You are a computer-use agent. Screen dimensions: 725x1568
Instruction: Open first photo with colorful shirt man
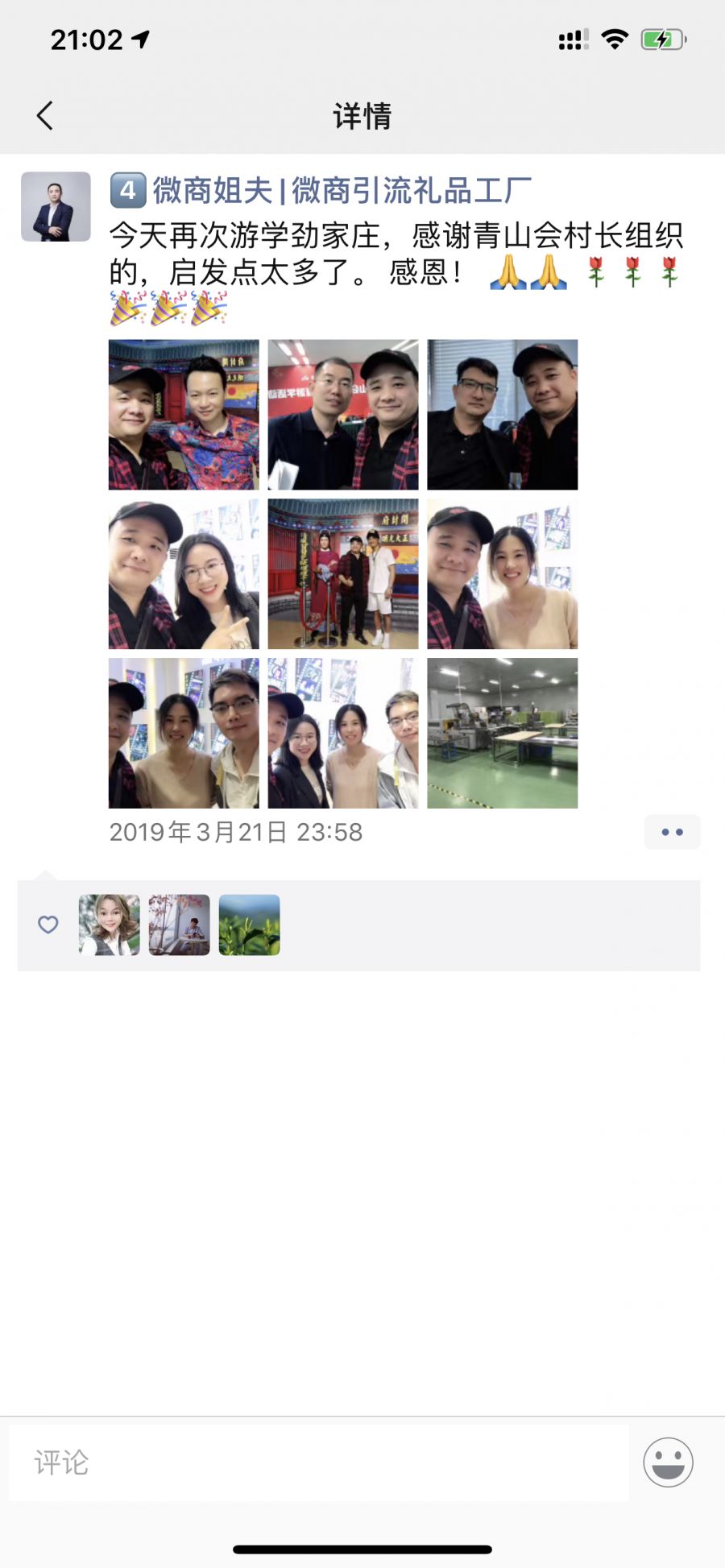(x=184, y=415)
